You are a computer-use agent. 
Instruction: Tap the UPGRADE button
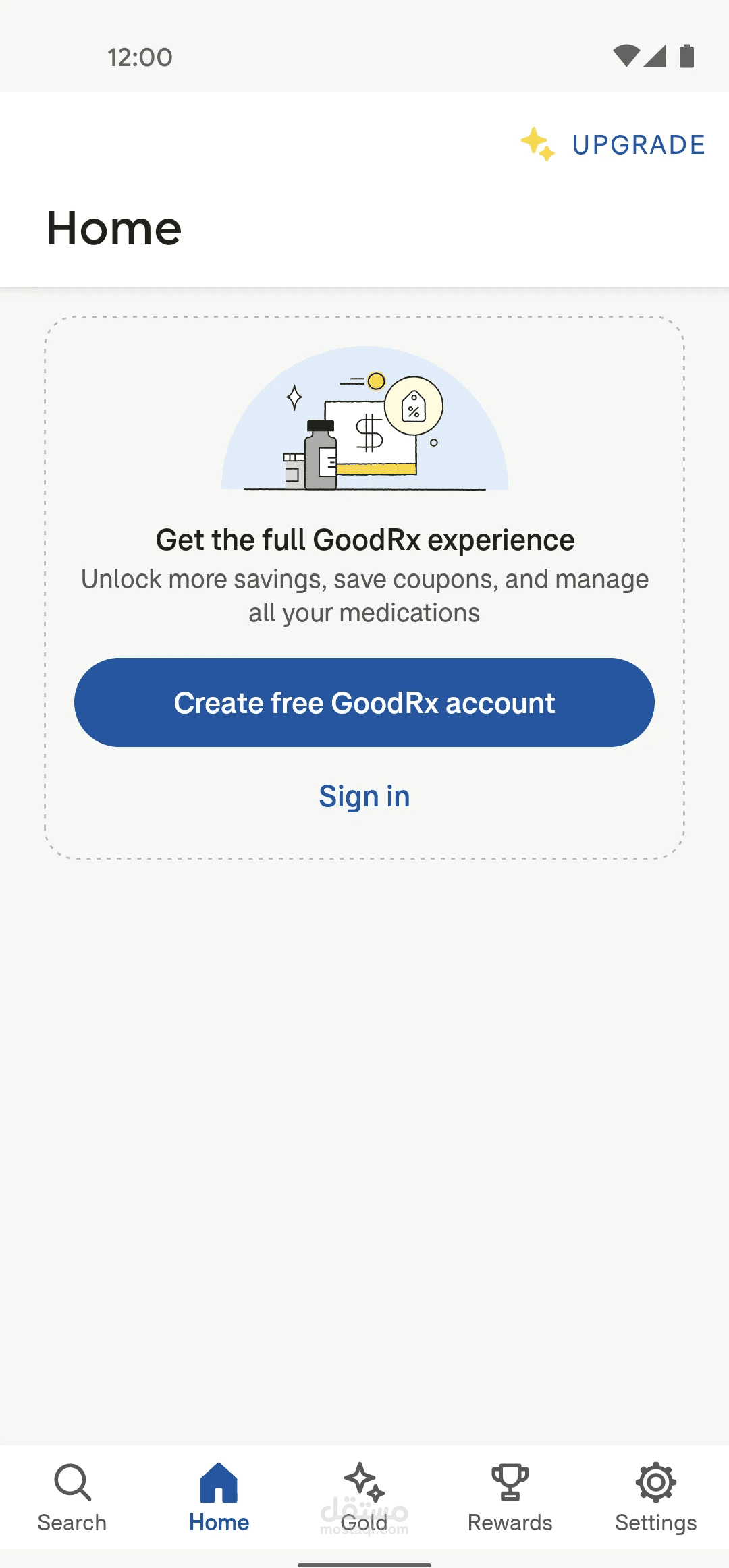(614, 144)
